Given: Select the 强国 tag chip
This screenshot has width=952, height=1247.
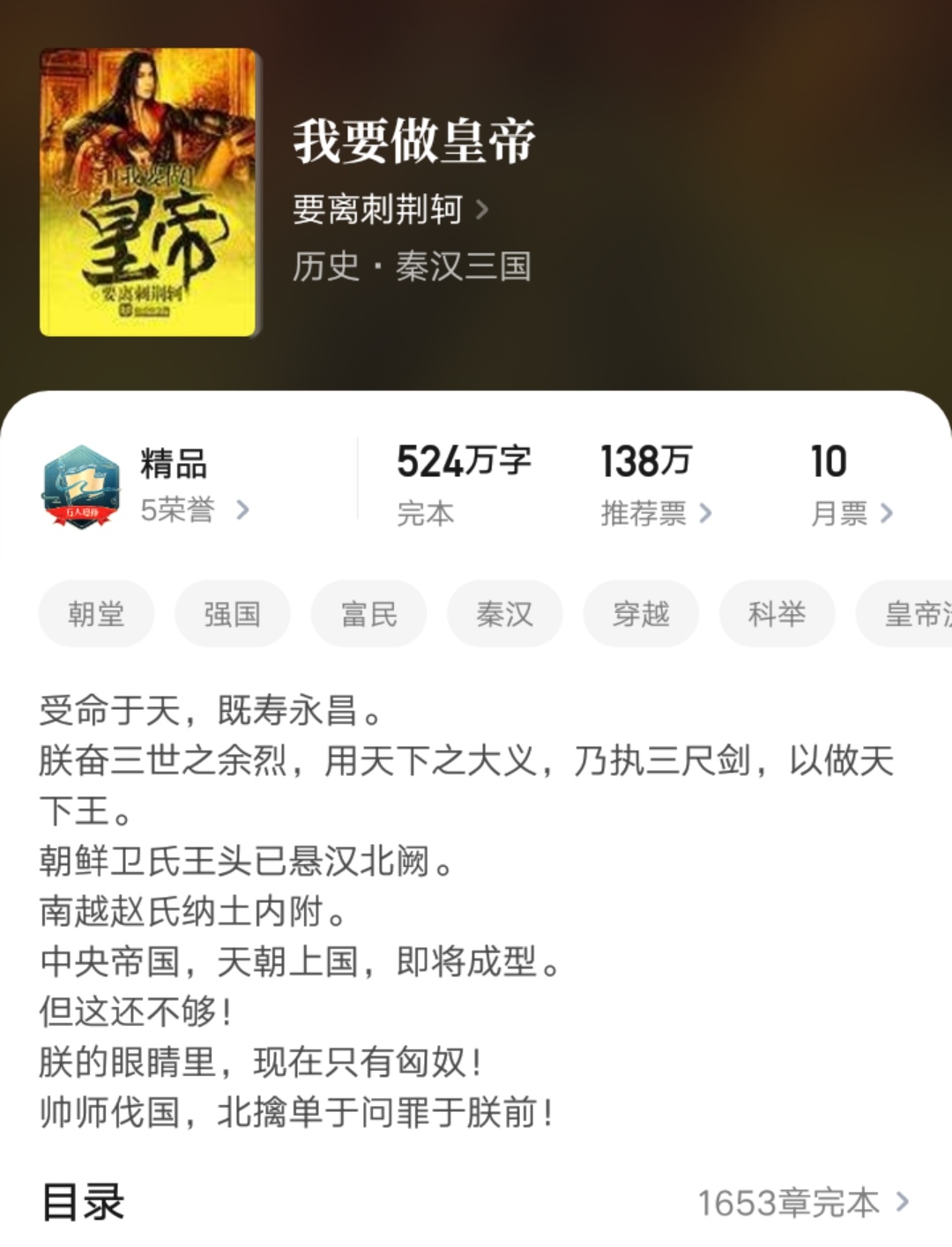Looking at the screenshot, I should pos(232,614).
